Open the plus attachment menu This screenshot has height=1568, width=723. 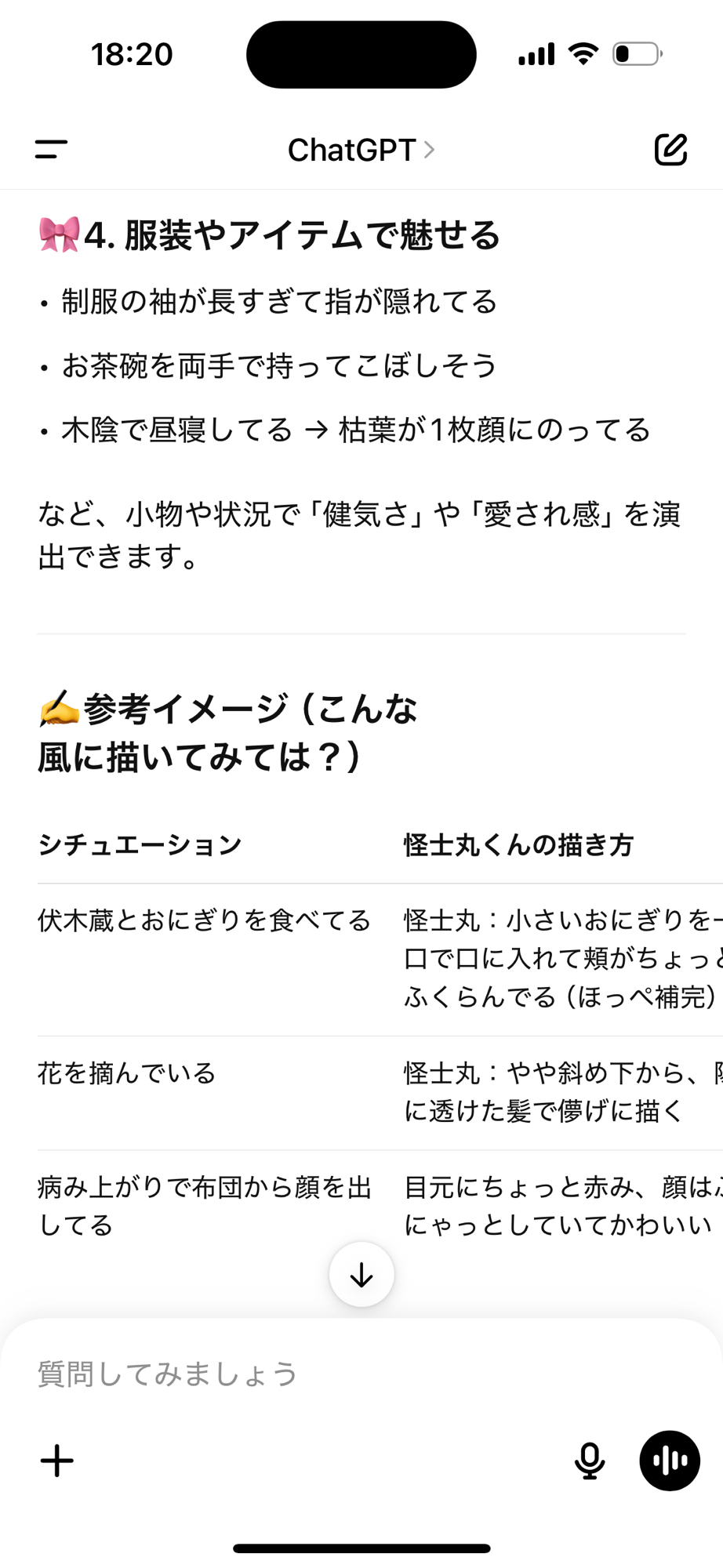click(x=57, y=1461)
